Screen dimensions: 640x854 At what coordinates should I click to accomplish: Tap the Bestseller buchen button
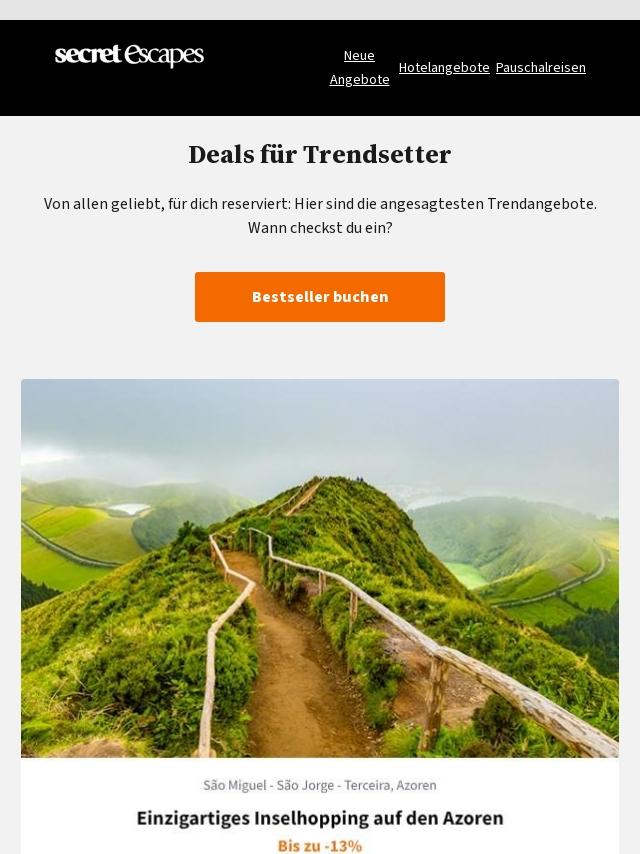(x=320, y=297)
